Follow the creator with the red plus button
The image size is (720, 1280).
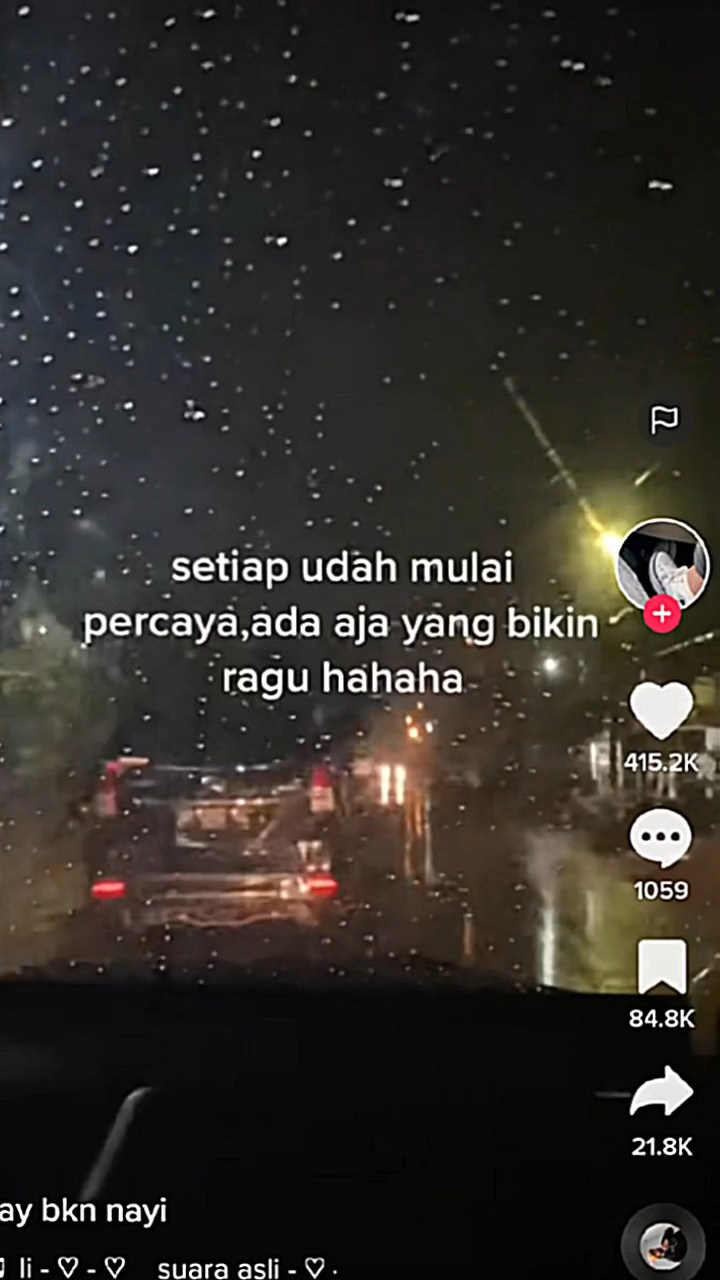[661, 614]
